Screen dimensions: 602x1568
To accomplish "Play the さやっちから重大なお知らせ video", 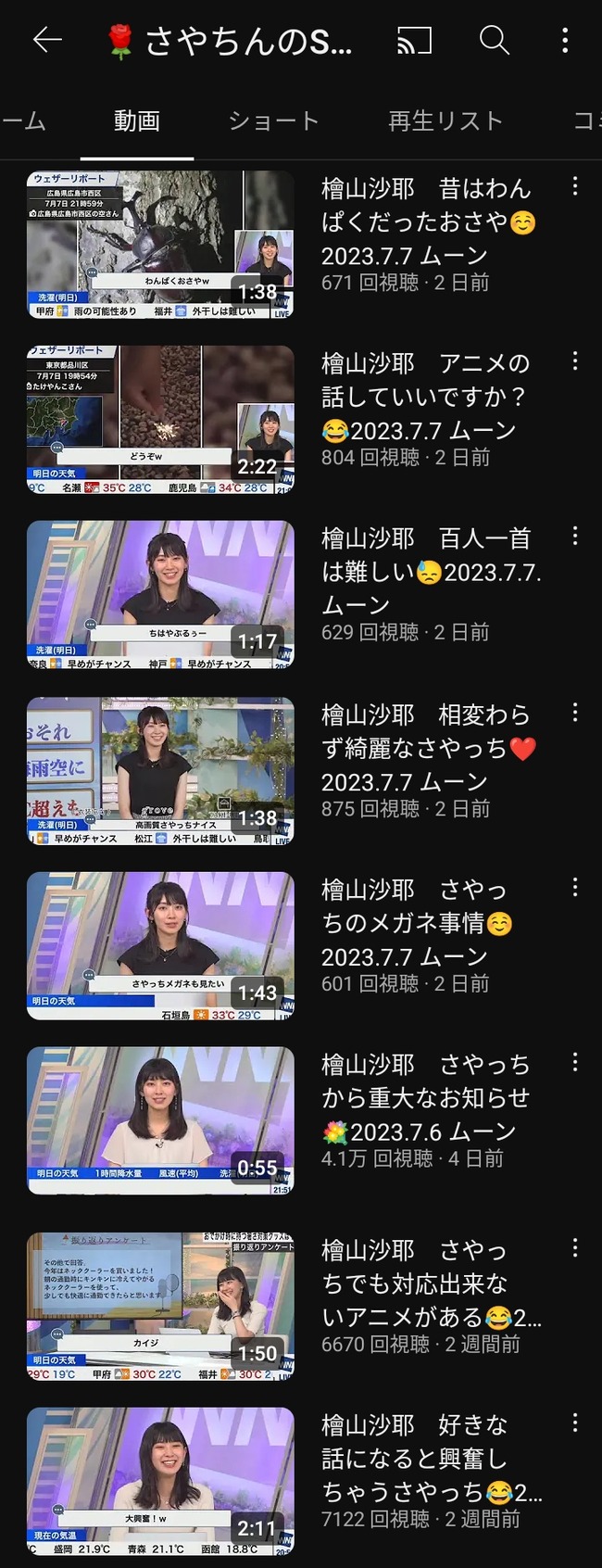I will point(160,1121).
